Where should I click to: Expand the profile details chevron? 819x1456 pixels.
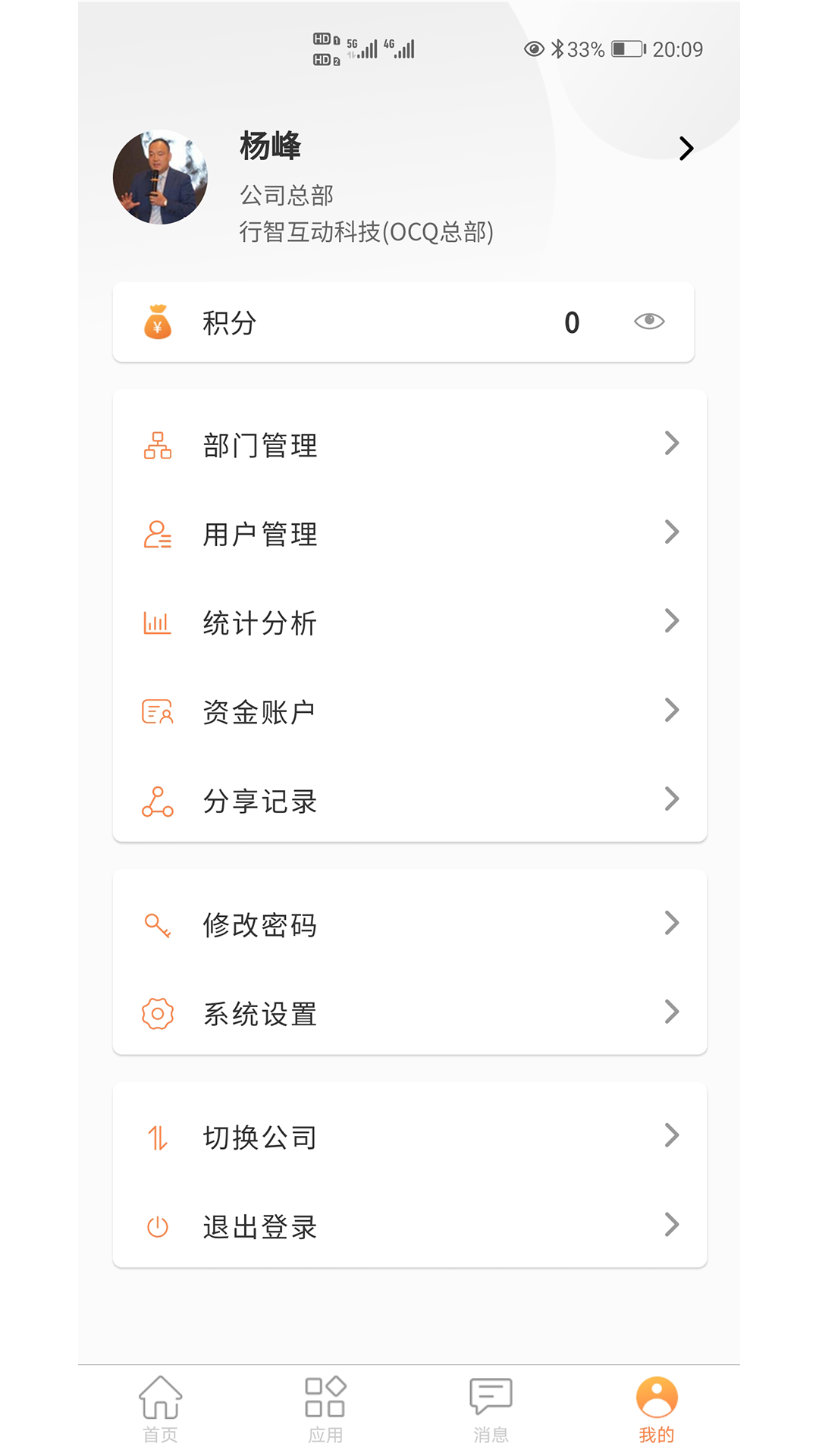tap(686, 149)
